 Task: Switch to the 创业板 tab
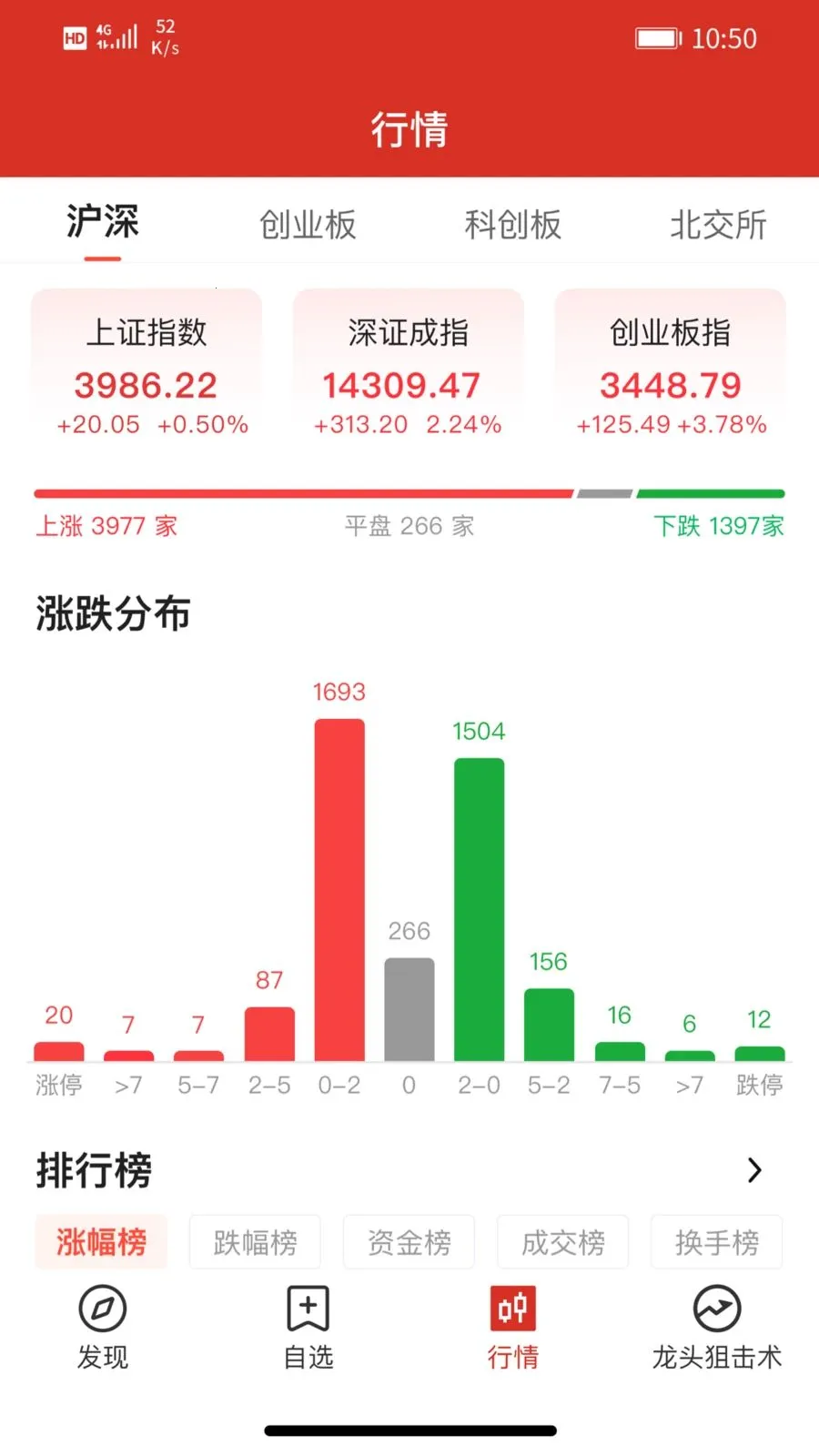(308, 224)
